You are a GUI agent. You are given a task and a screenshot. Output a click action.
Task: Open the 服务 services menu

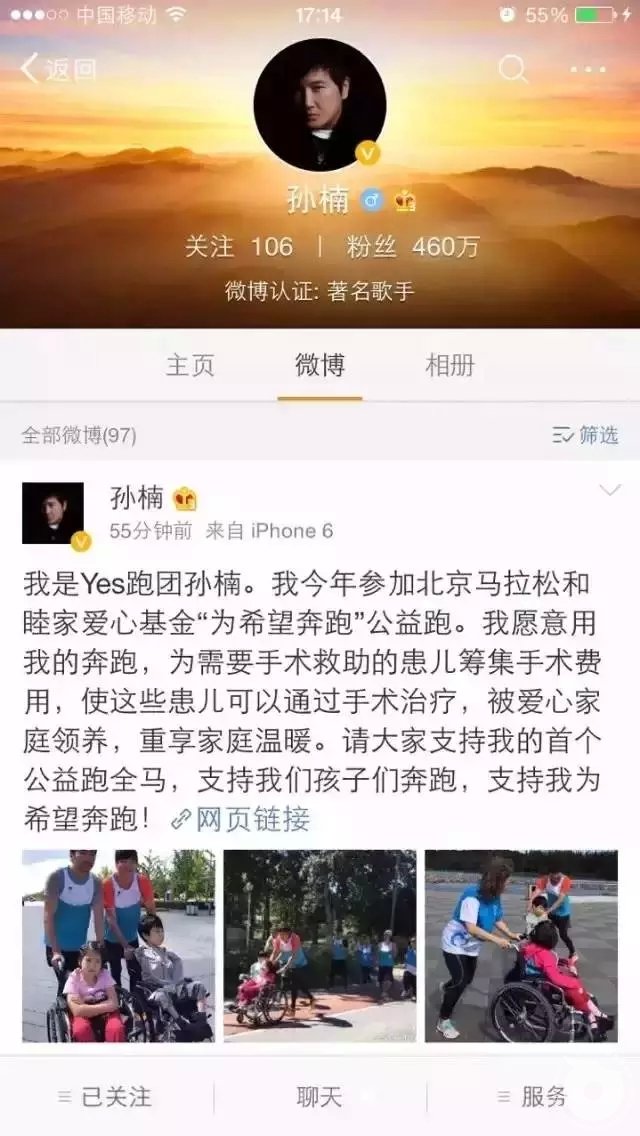point(533,1097)
